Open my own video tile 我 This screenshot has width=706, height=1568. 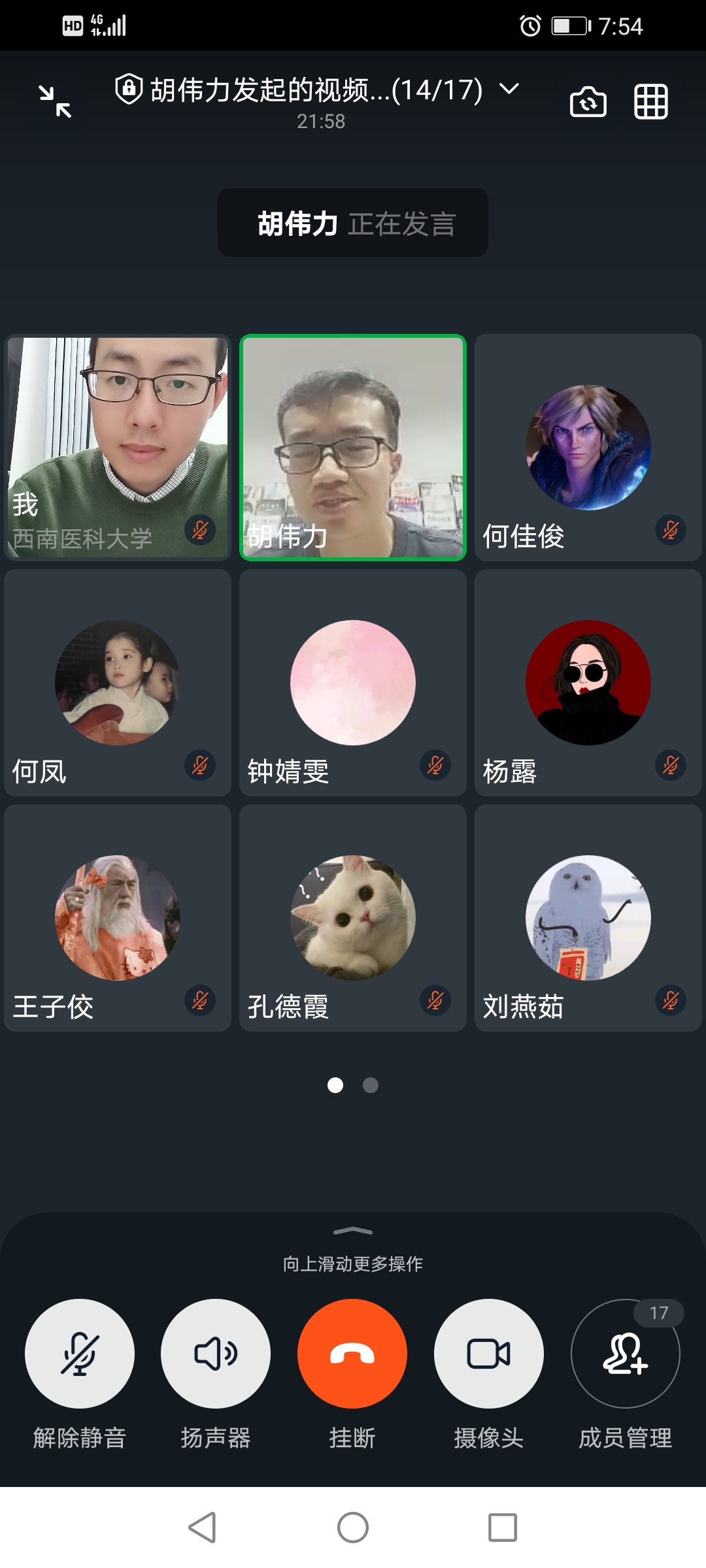click(118, 448)
